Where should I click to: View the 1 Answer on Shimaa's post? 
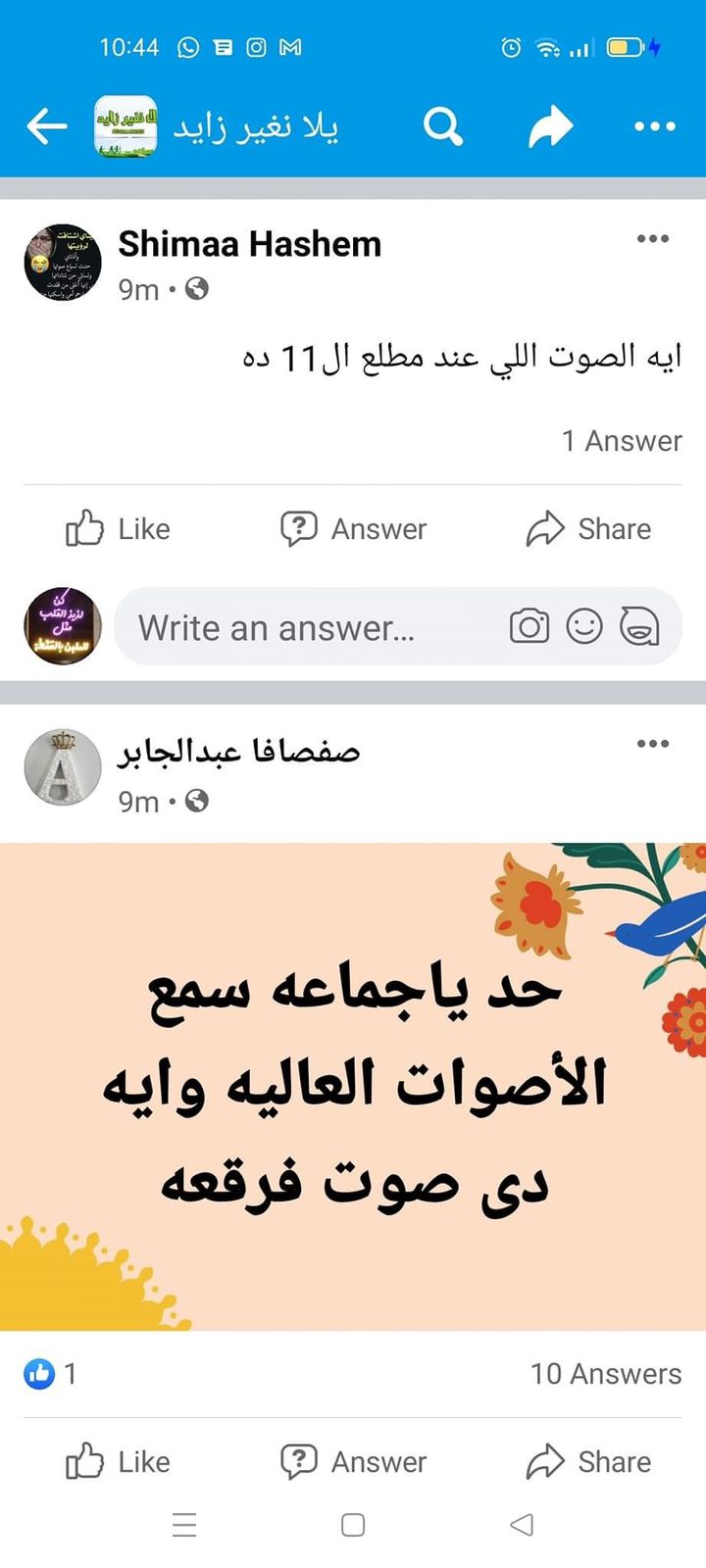pos(621,441)
